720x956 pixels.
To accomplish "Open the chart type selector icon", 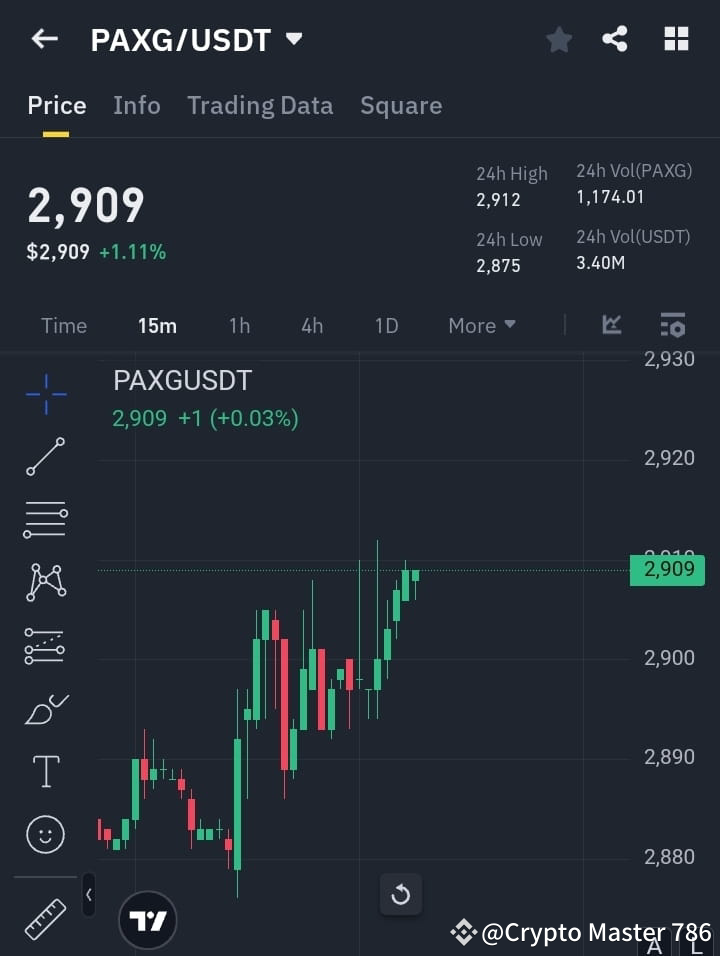I will [x=612, y=325].
